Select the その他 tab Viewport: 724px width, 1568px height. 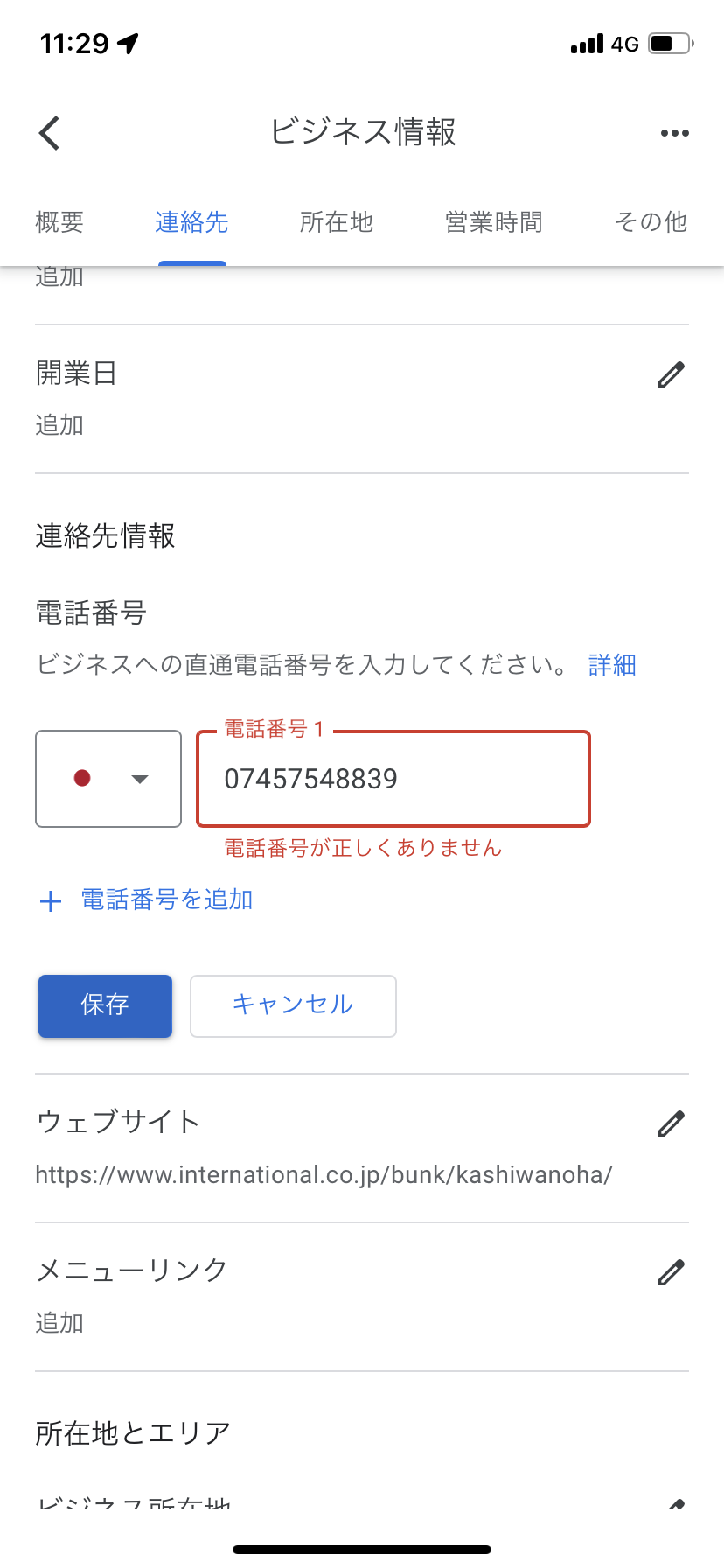point(651,222)
